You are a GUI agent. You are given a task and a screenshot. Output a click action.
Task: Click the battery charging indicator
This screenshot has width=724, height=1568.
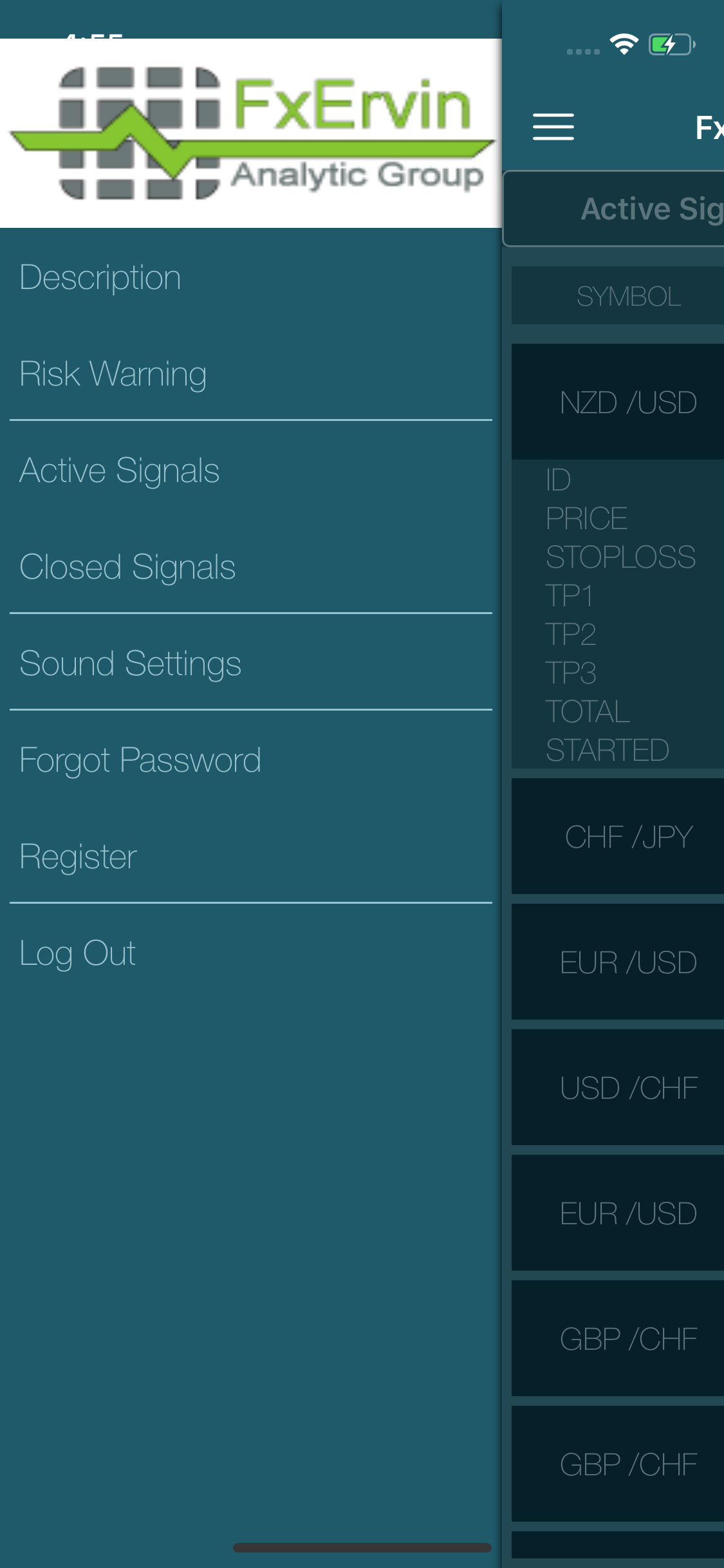[669, 44]
